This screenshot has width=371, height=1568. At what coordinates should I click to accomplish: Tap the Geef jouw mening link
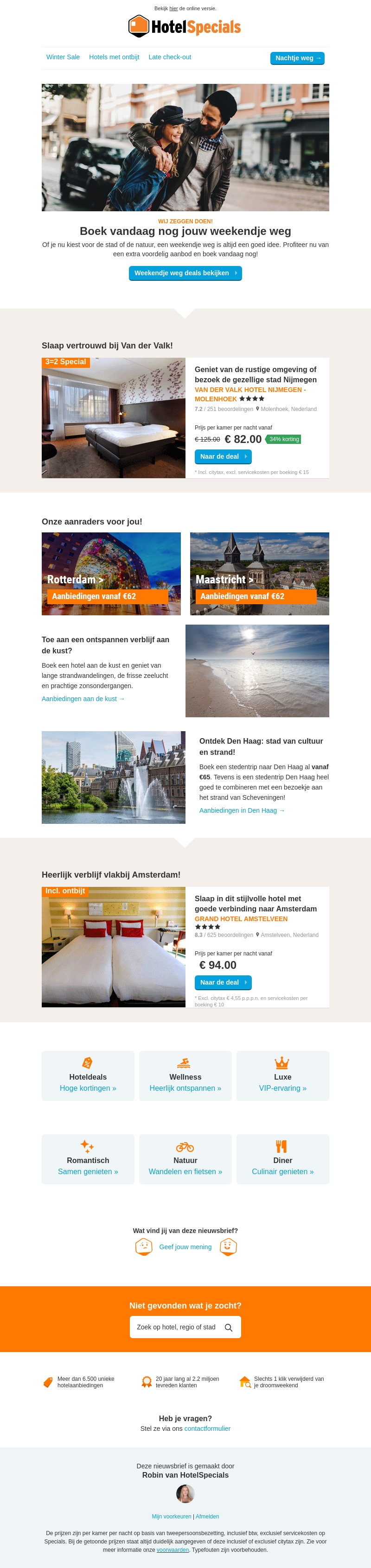click(x=185, y=1246)
